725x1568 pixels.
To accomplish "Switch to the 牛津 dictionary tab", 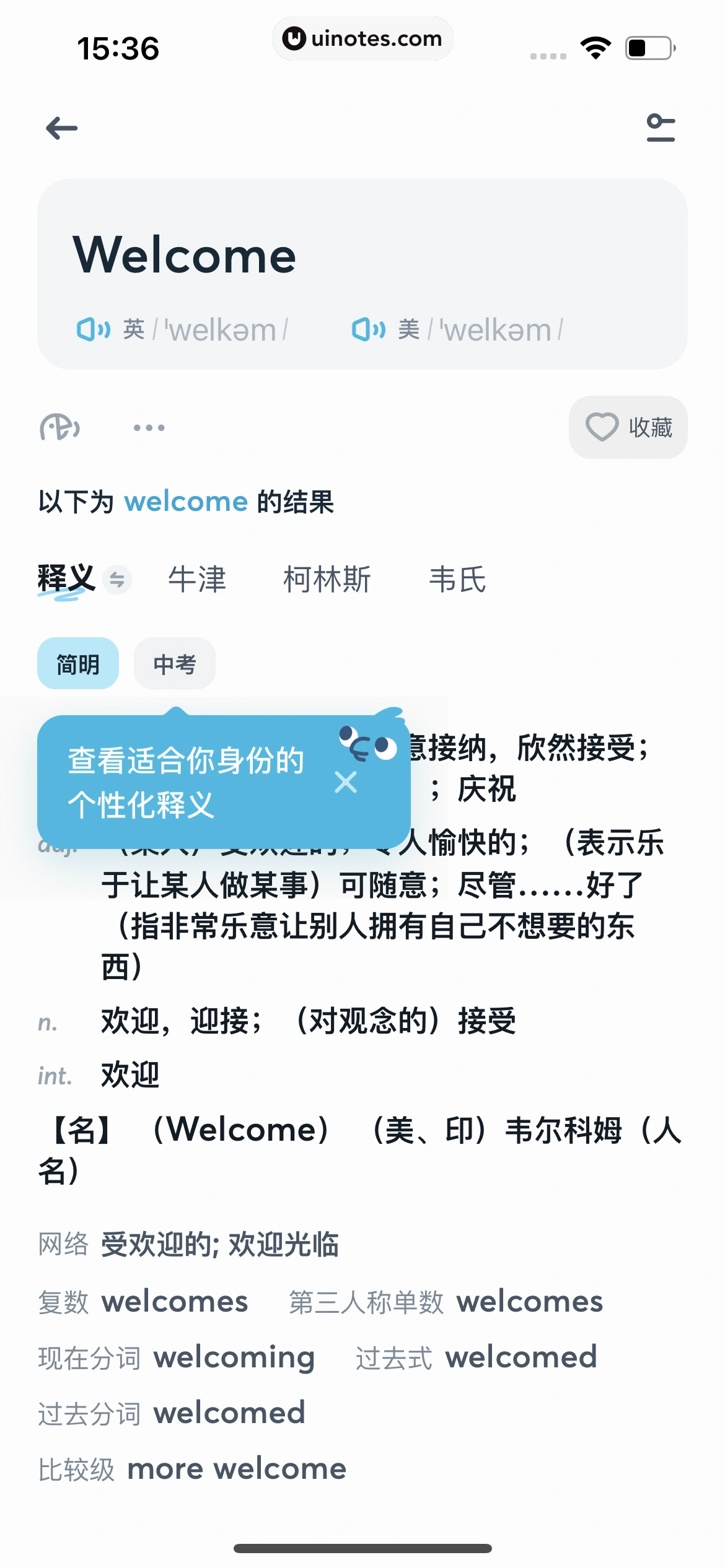I will [x=197, y=580].
